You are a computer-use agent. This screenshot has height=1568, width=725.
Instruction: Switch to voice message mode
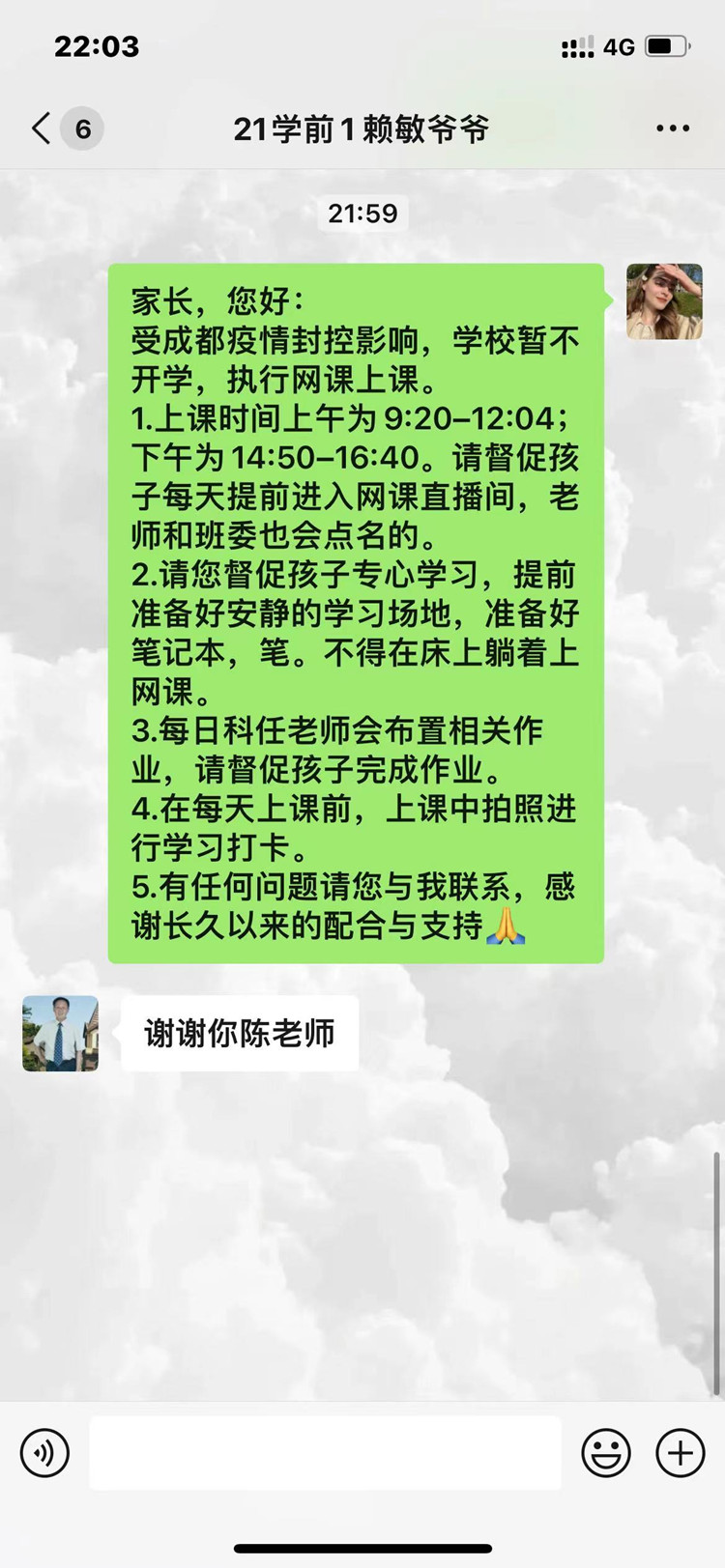pos(44,1452)
